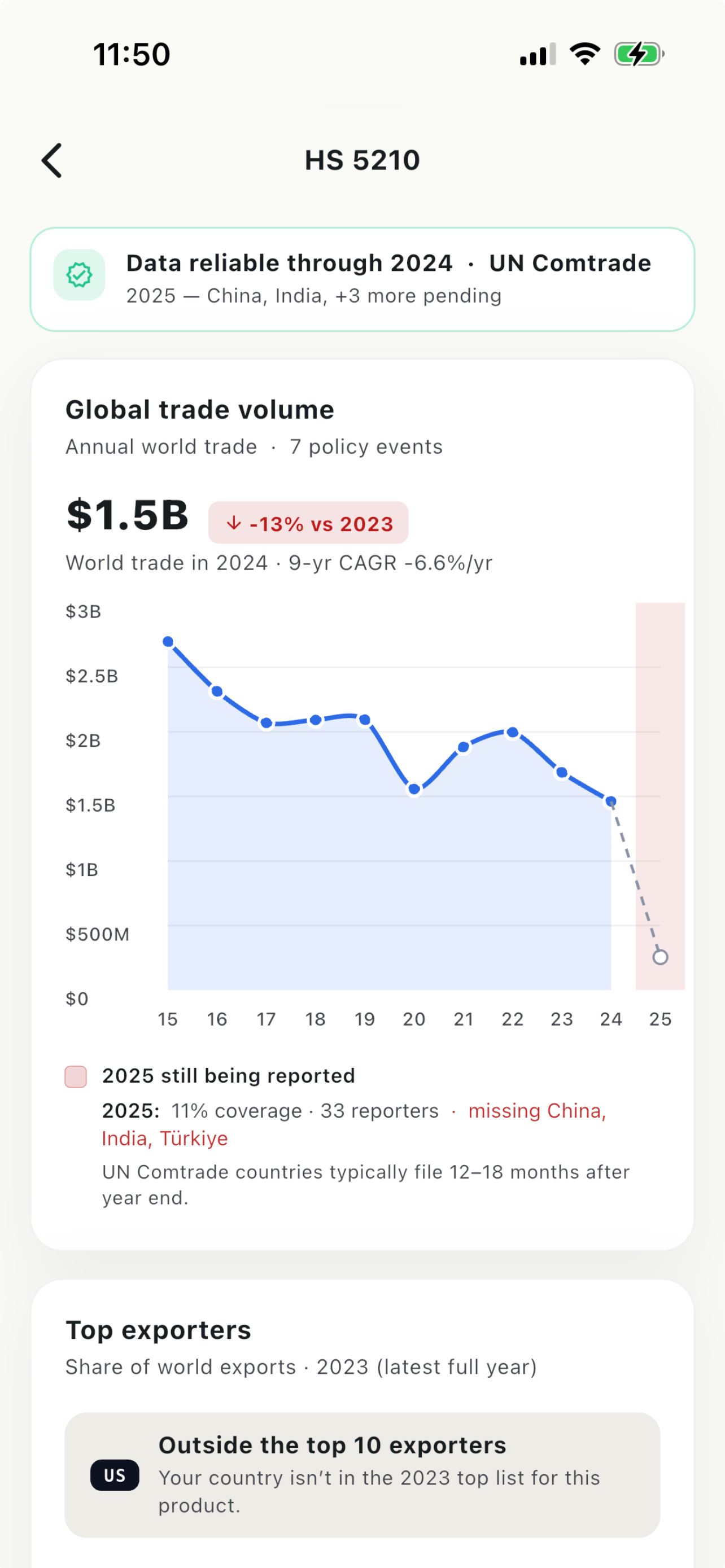Open the data reliability banner for UN Comtrade
Image resolution: width=725 pixels, height=1568 pixels.
[362, 279]
